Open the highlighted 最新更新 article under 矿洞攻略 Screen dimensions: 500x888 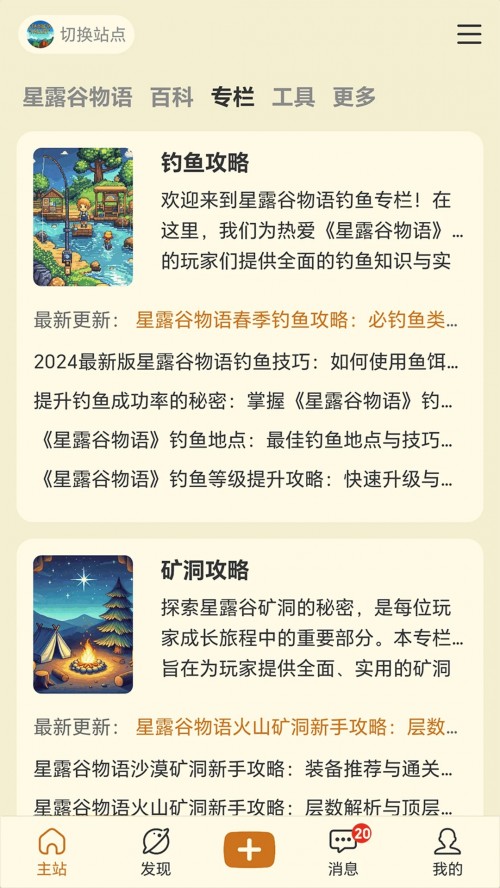[297, 727]
